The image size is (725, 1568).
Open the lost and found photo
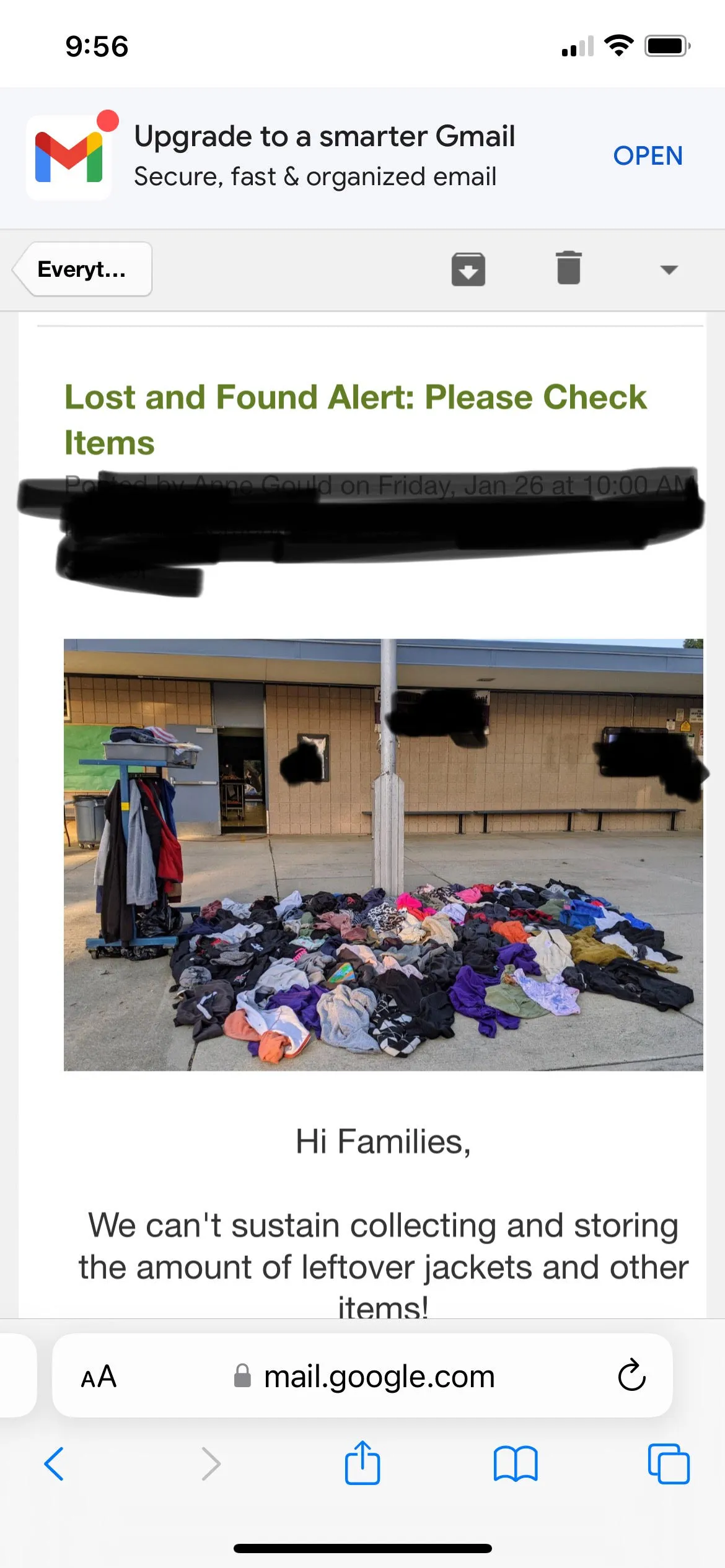(x=383, y=855)
